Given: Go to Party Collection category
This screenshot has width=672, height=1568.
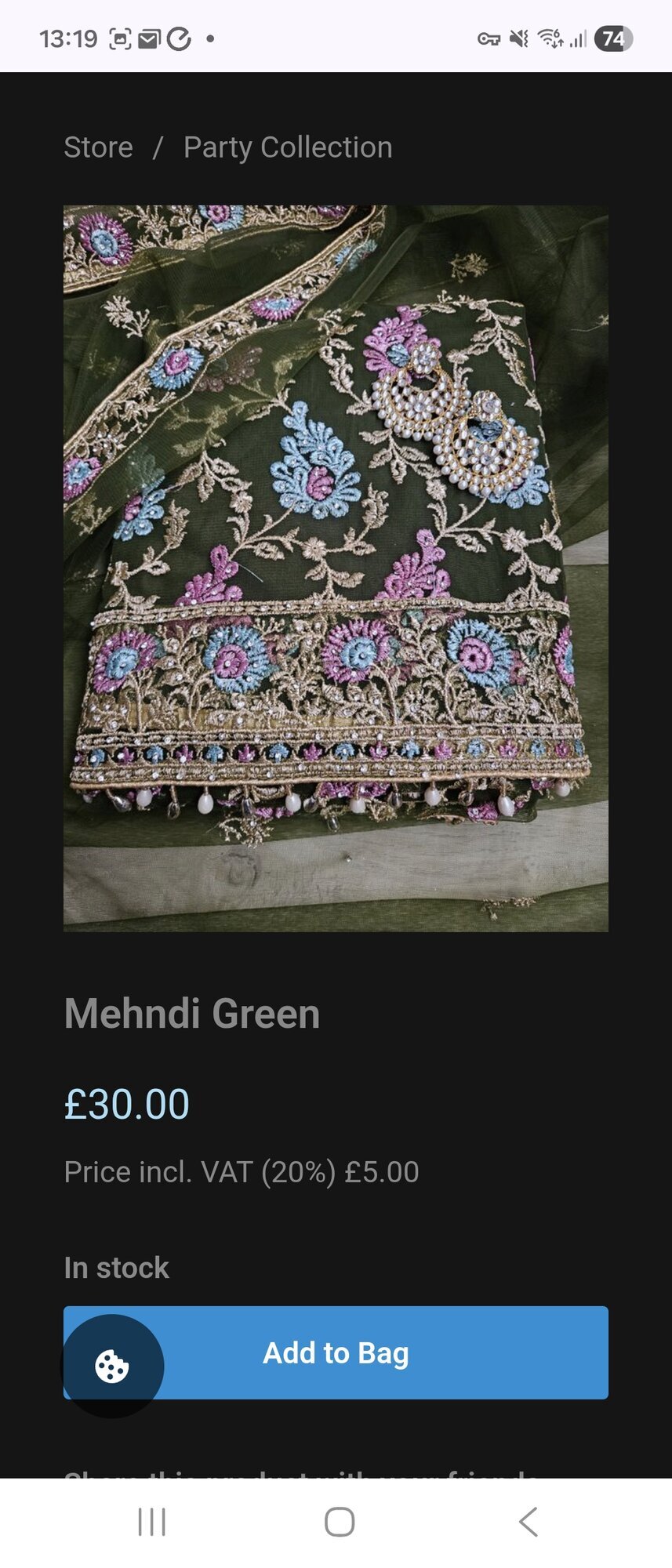Looking at the screenshot, I should click(287, 147).
